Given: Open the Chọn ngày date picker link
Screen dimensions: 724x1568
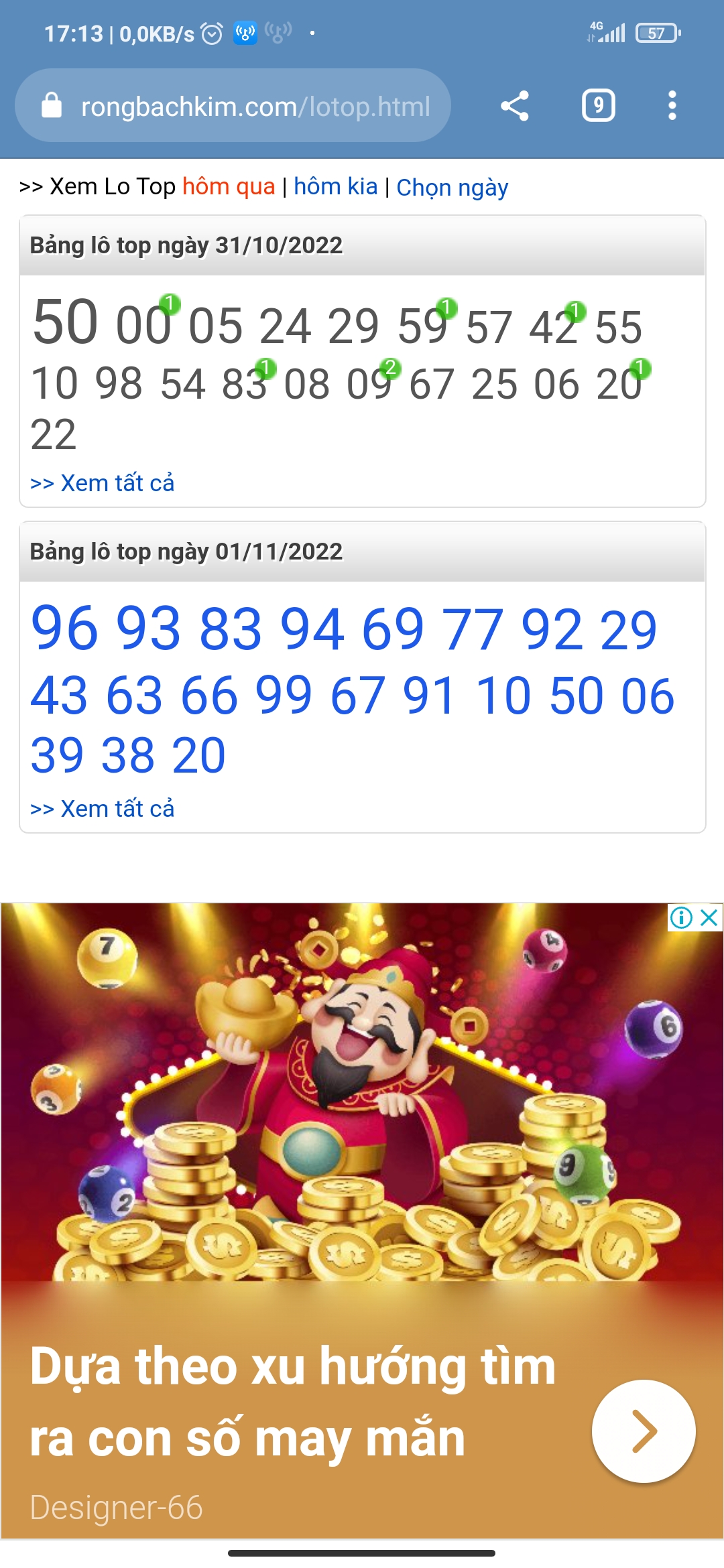Looking at the screenshot, I should [452, 188].
